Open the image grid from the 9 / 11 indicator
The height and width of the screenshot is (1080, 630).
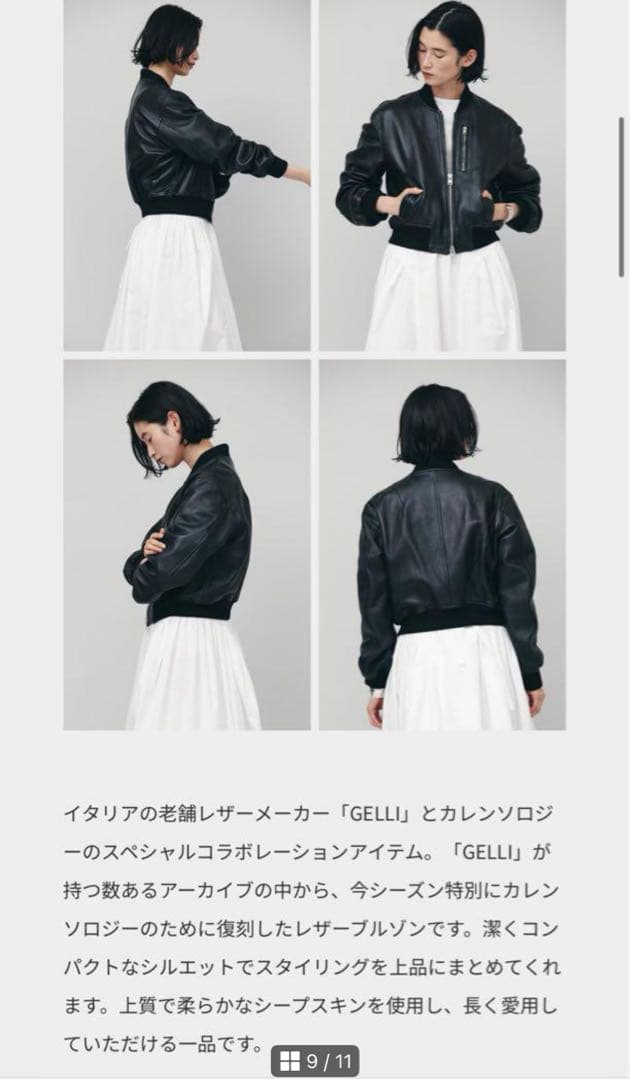[291, 1061]
